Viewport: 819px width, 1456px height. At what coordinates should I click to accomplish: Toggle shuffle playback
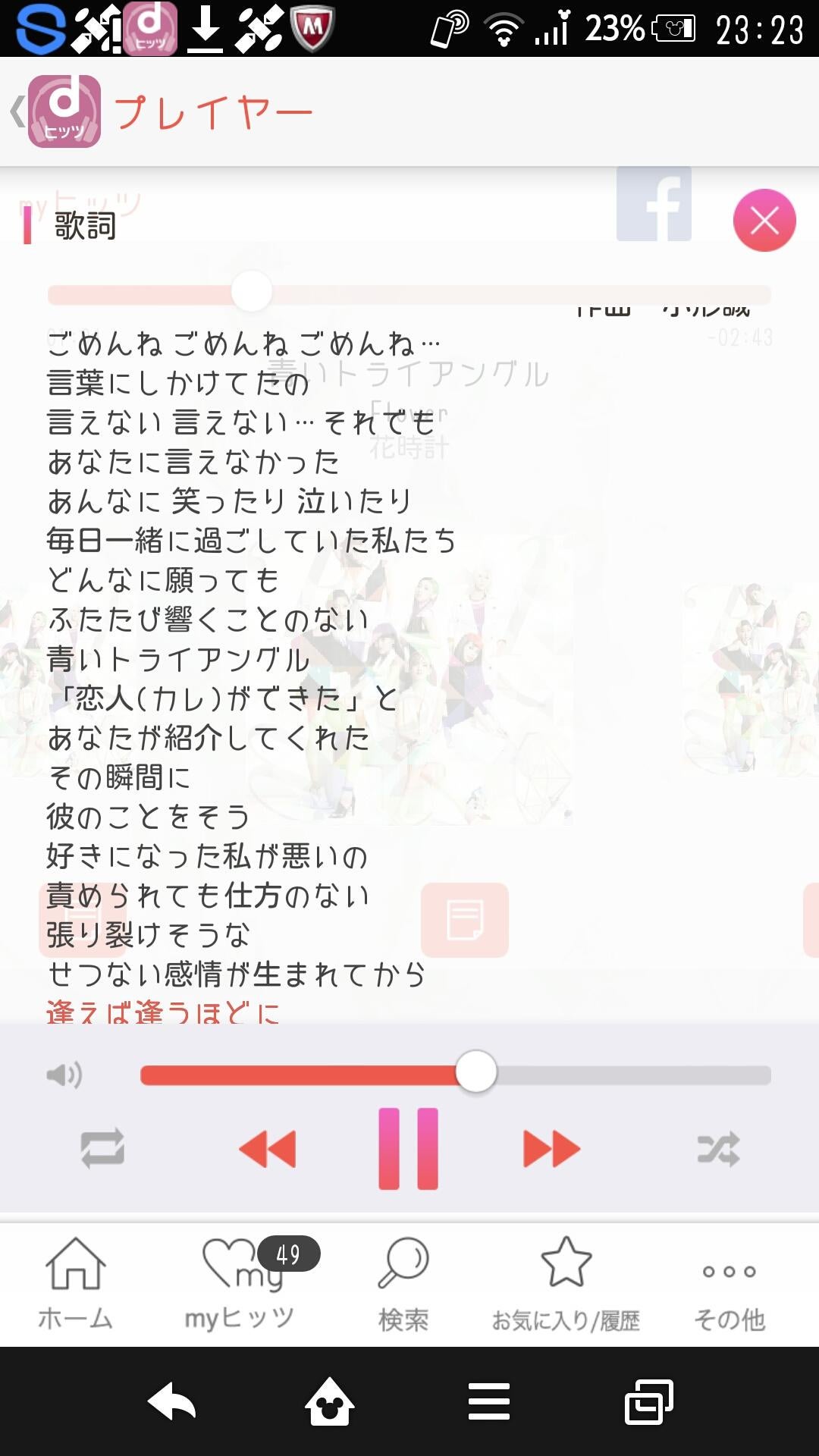tap(718, 1148)
